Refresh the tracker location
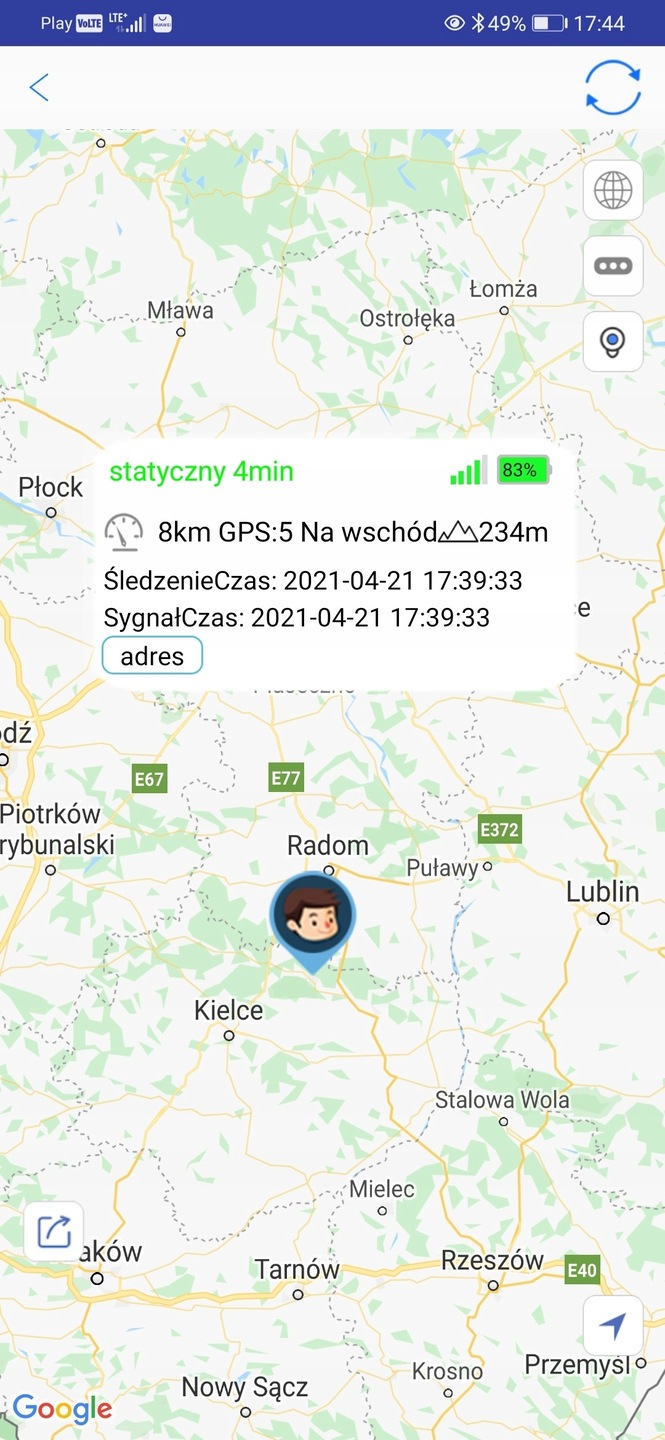665x1440 pixels. tap(612, 88)
